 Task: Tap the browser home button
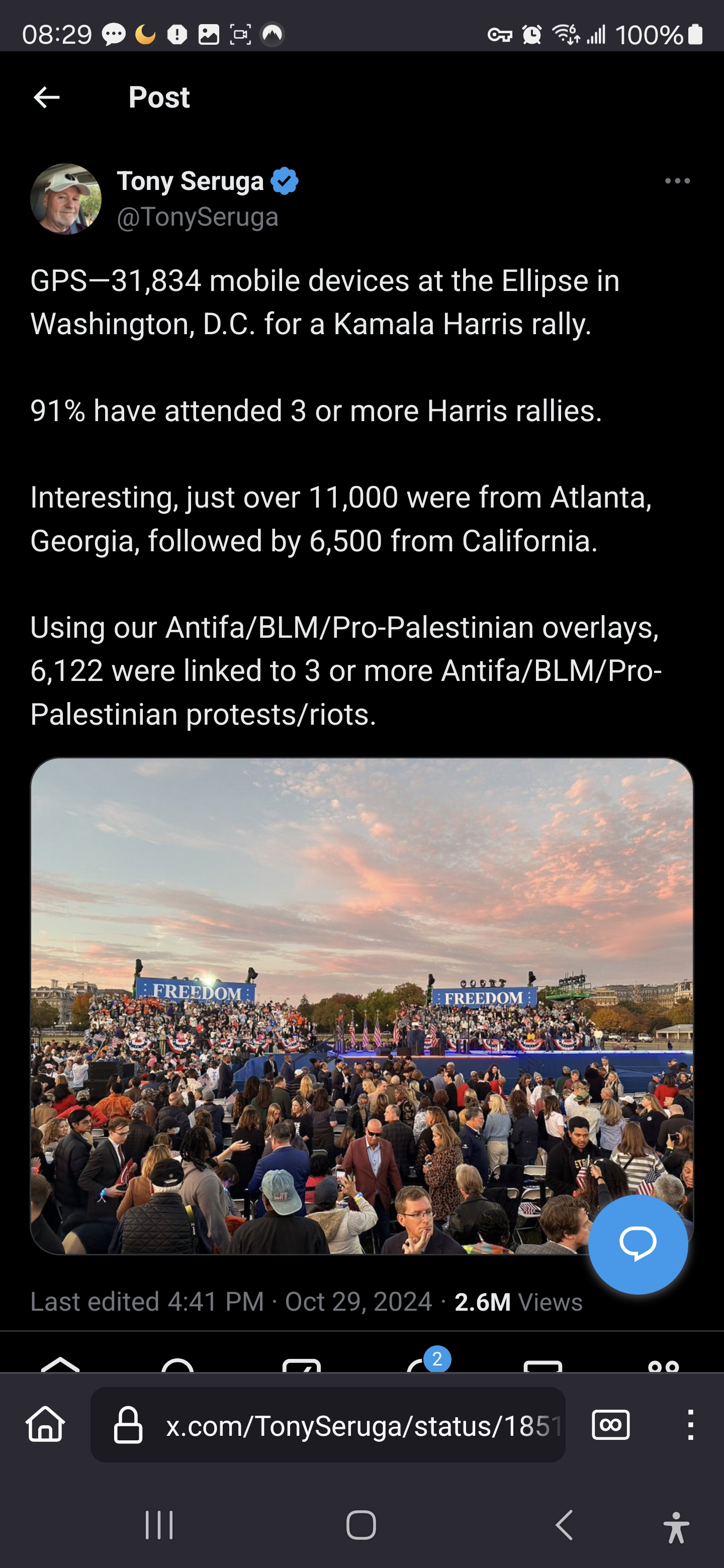pos(46,1424)
